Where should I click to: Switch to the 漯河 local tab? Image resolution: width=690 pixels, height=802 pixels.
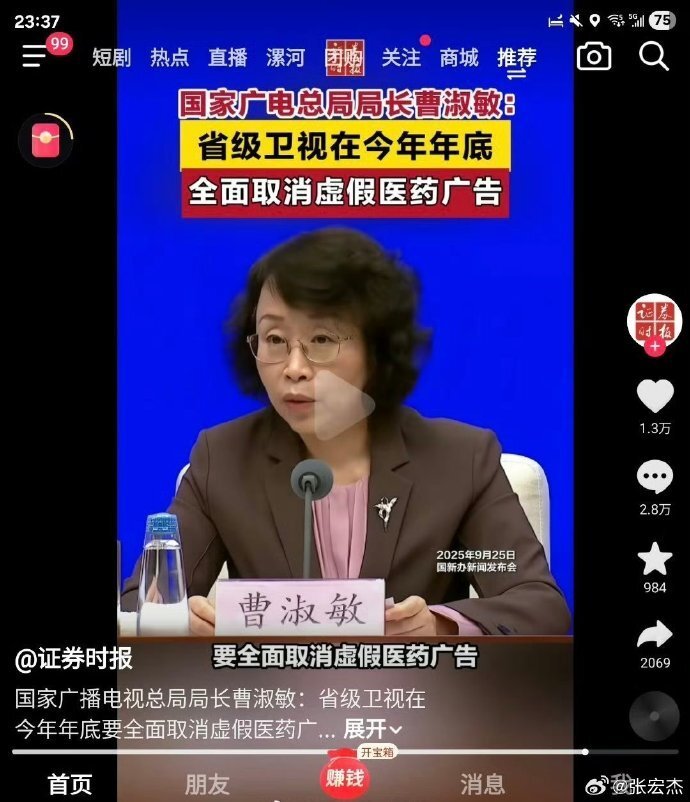point(285,58)
